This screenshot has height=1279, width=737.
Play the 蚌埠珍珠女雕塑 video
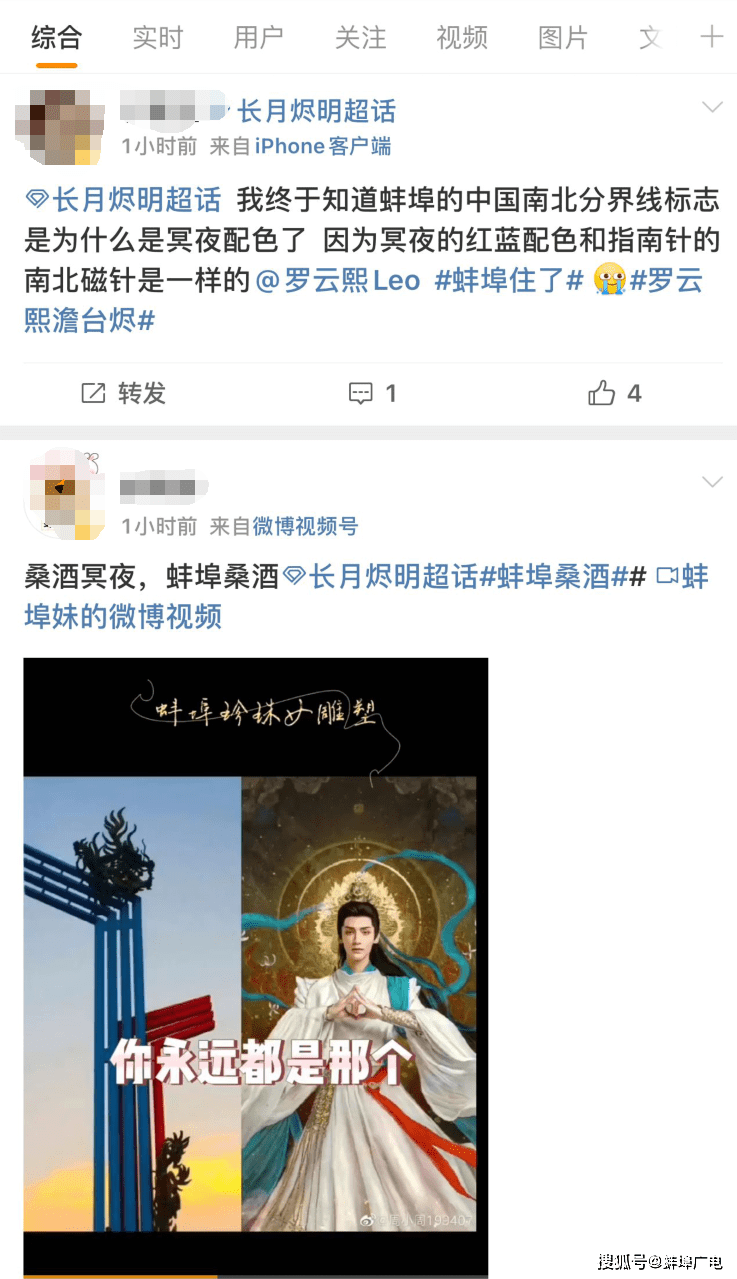(256, 965)
